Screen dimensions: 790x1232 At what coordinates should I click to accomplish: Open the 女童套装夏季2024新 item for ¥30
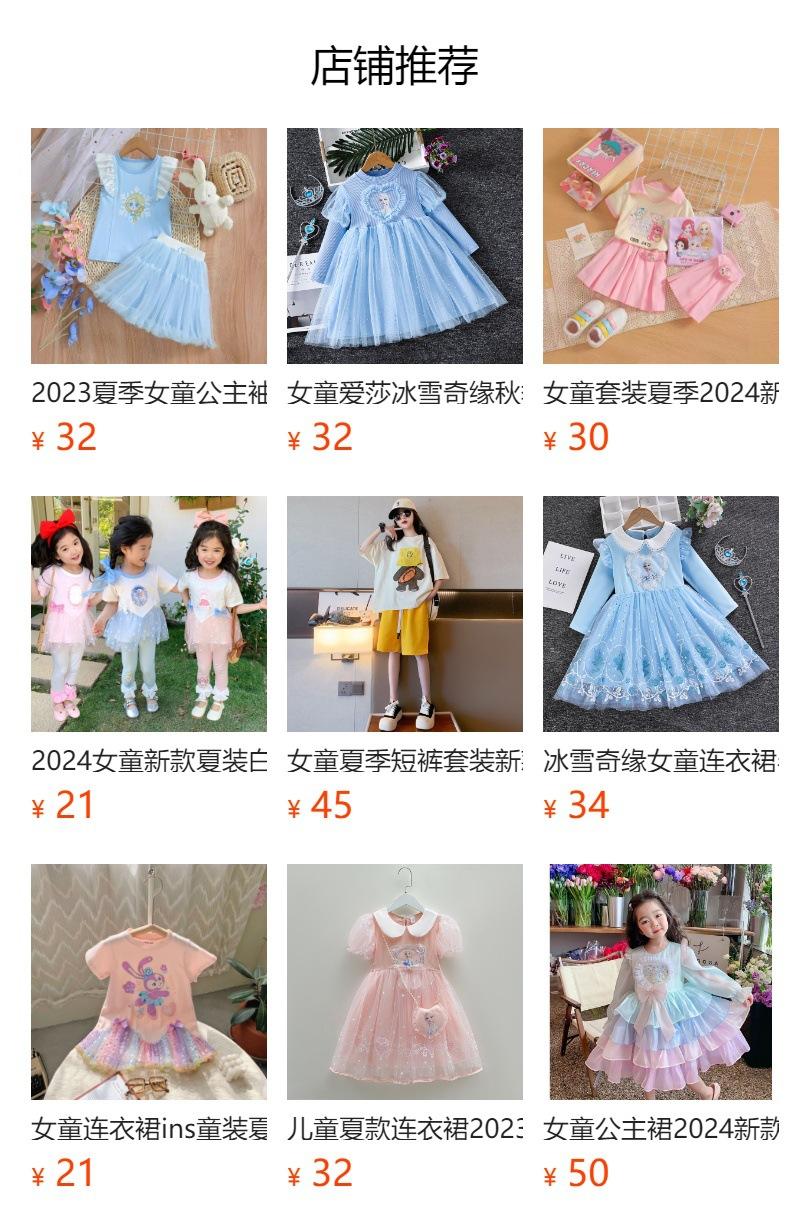click(661, 246)
